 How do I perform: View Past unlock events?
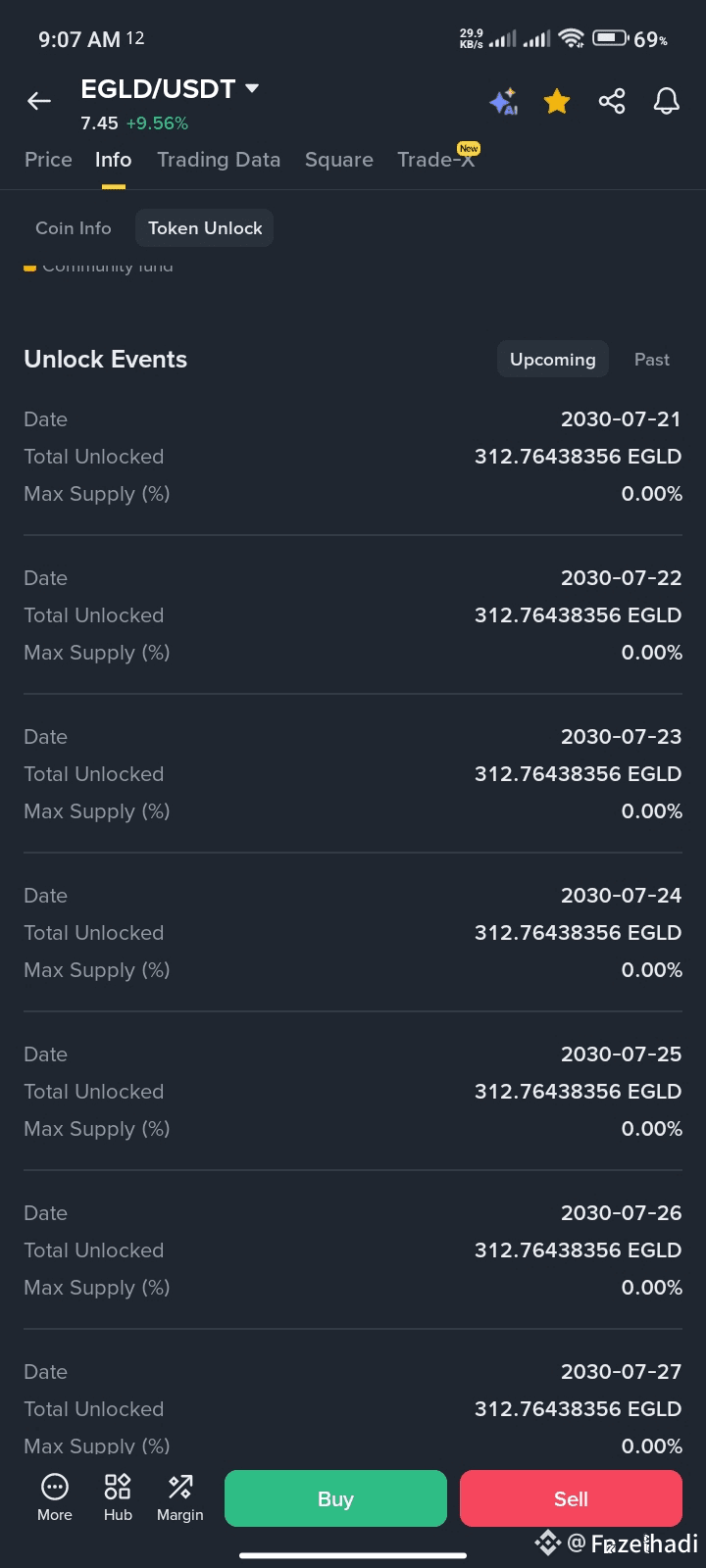click(652, 360)
